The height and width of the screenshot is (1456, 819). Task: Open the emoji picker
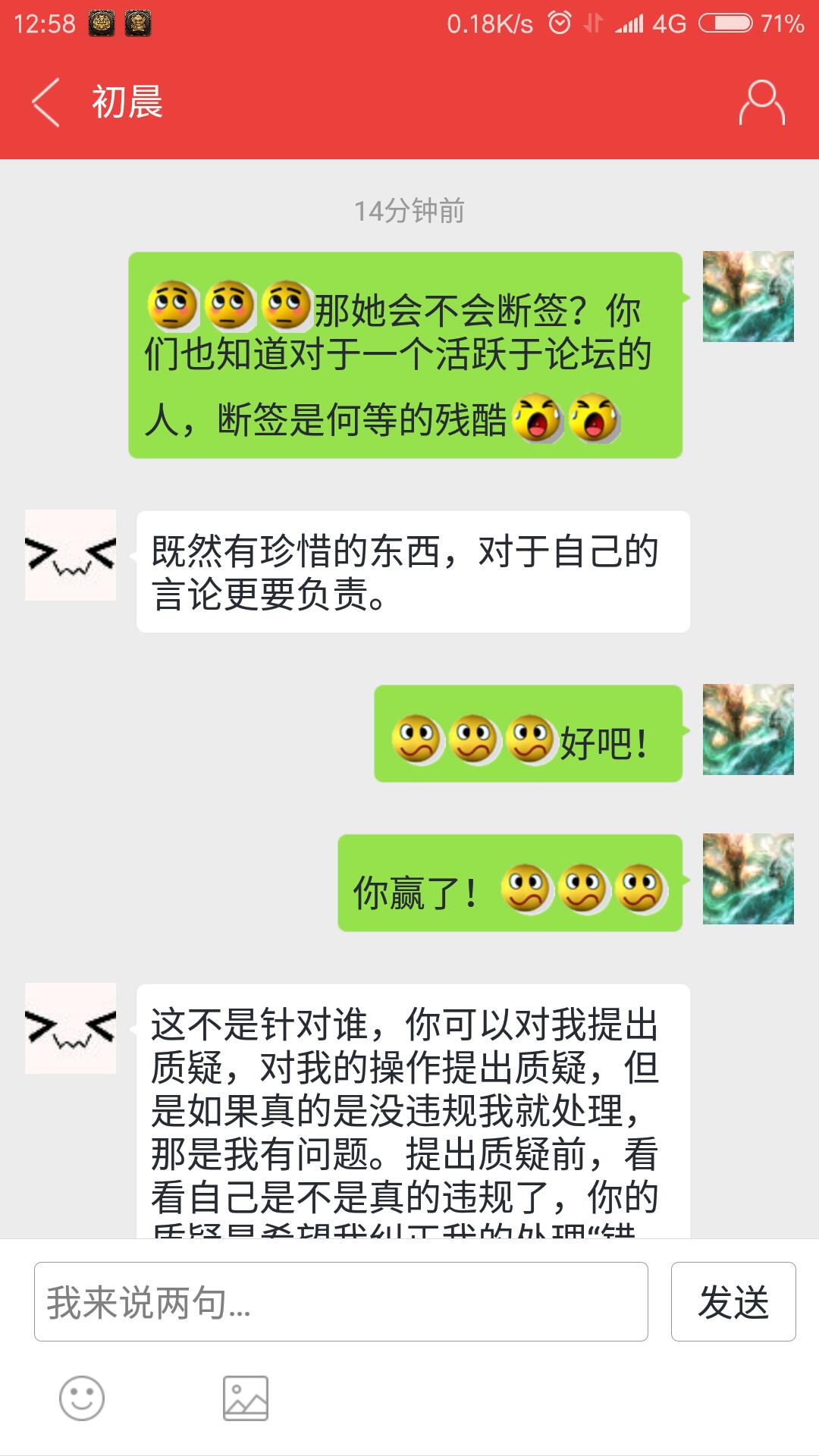click(x=82, y=1398)
